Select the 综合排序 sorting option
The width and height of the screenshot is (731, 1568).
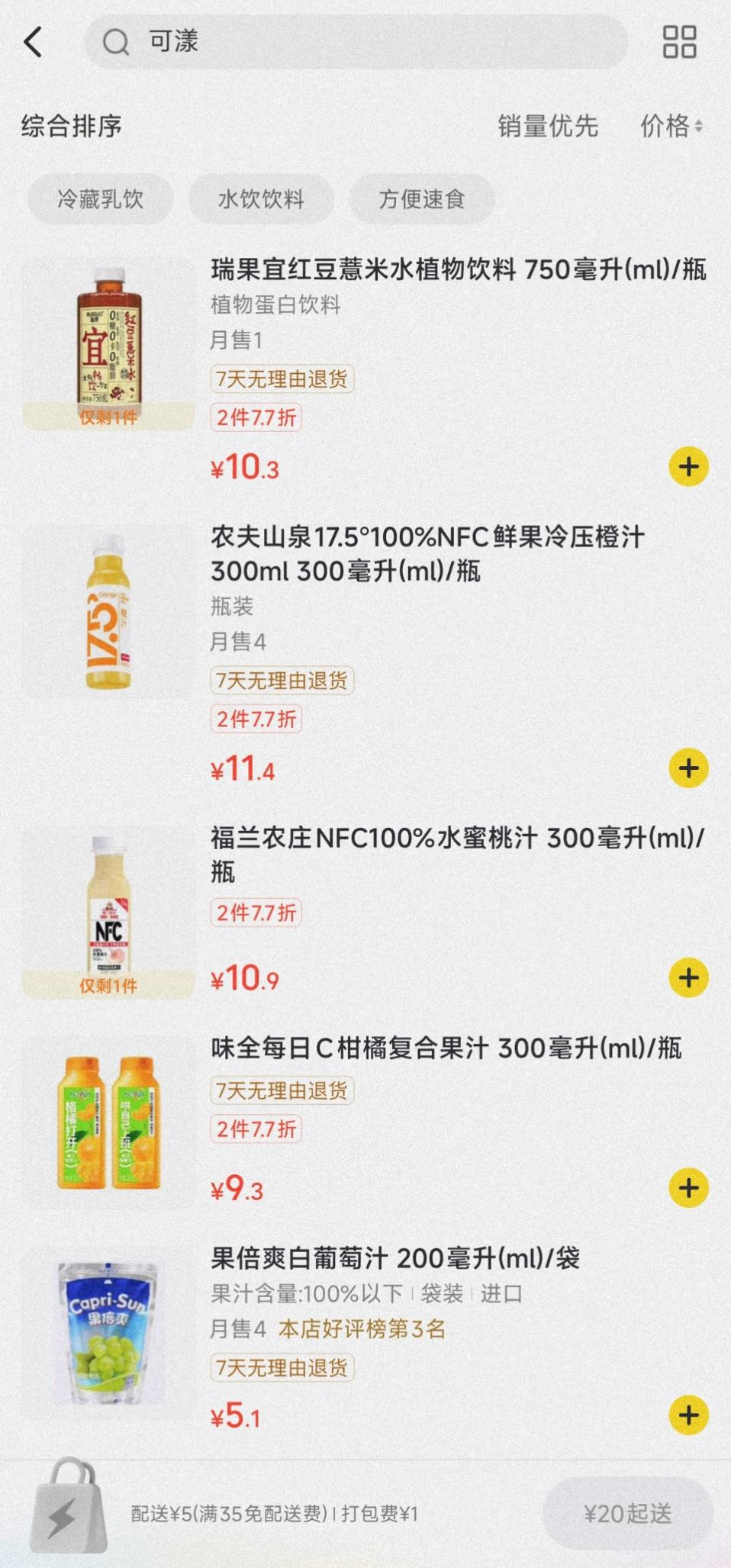72,126
